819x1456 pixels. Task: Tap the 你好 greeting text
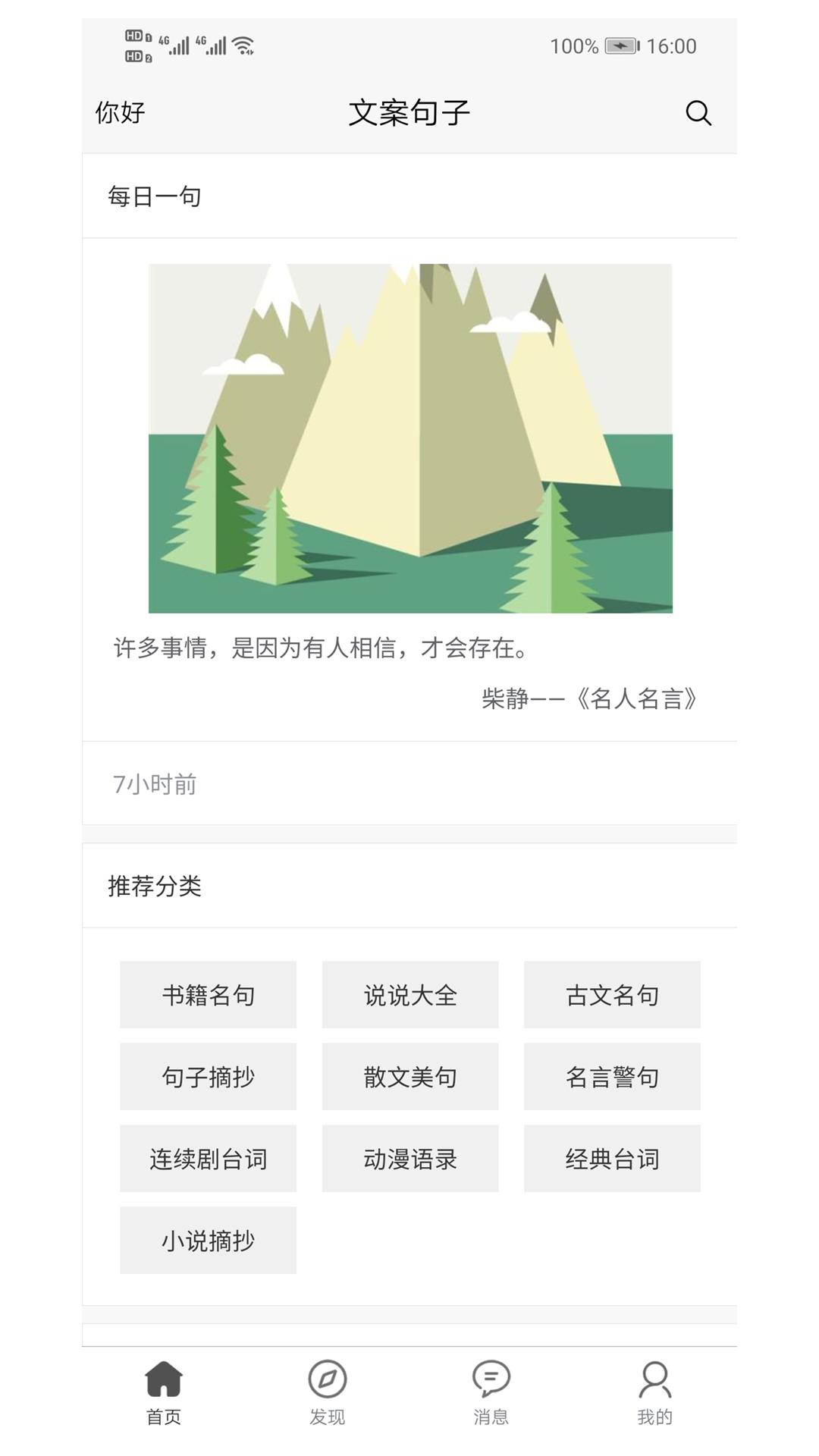pyautogui.click(x=121, y=112)
